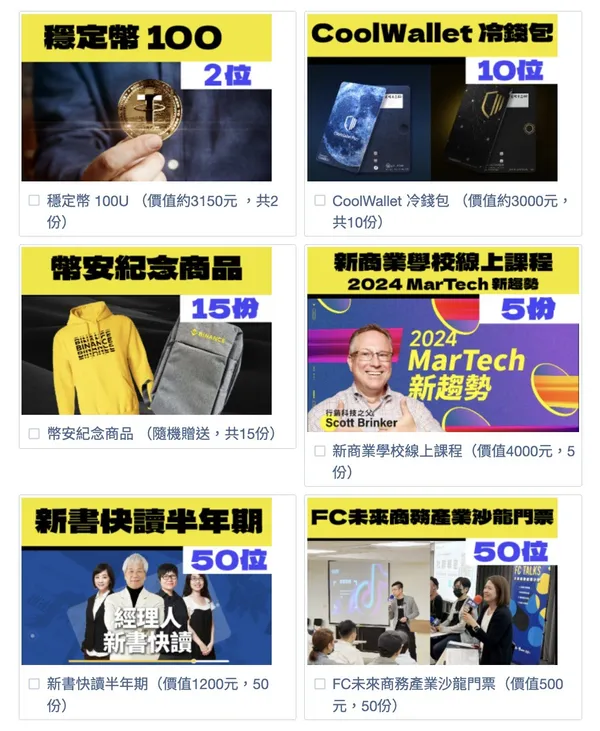600x731 pixels.
Task: Tick the 幣安紀念商品 checkbox
Action: 34,434
